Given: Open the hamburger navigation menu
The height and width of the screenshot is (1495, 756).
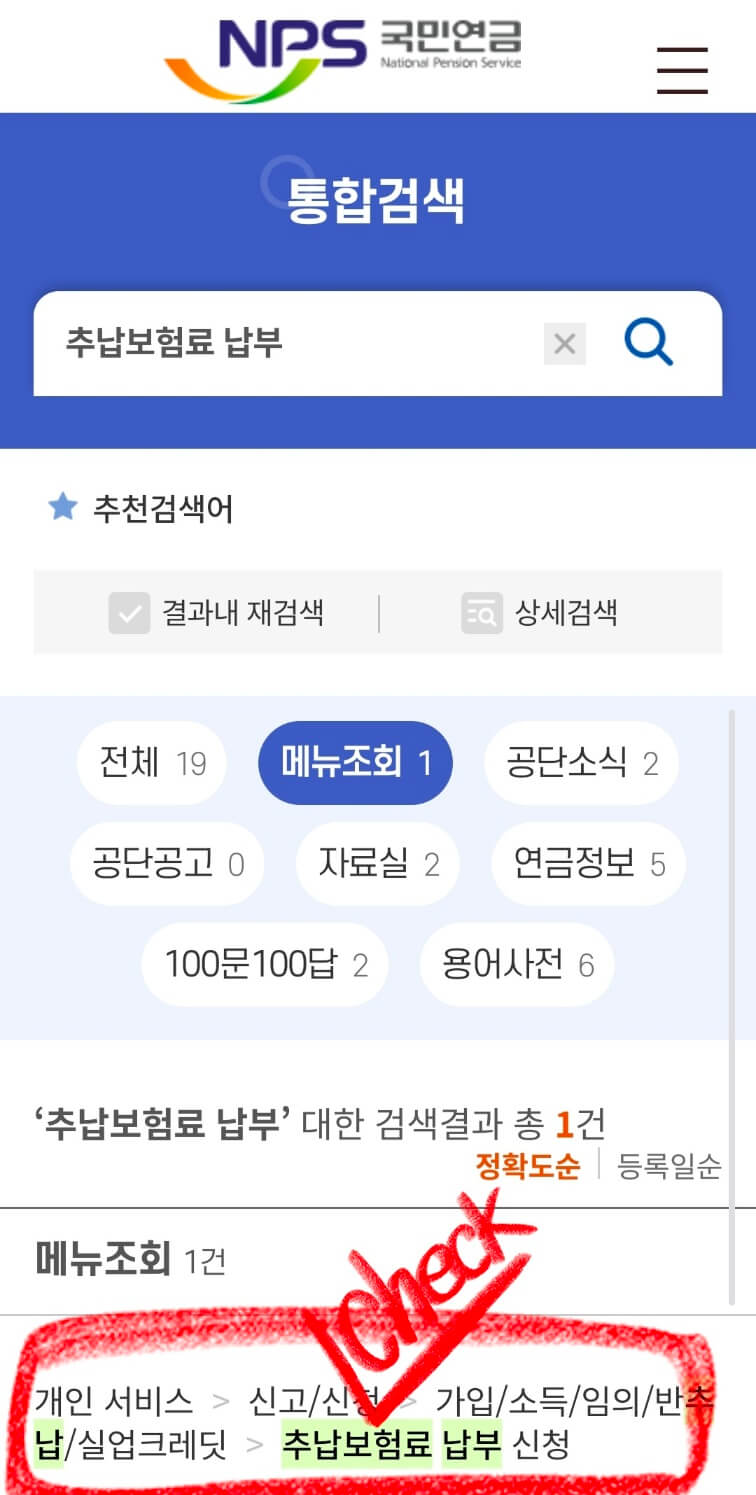Looking at the screenshot, I should (682, 71).
